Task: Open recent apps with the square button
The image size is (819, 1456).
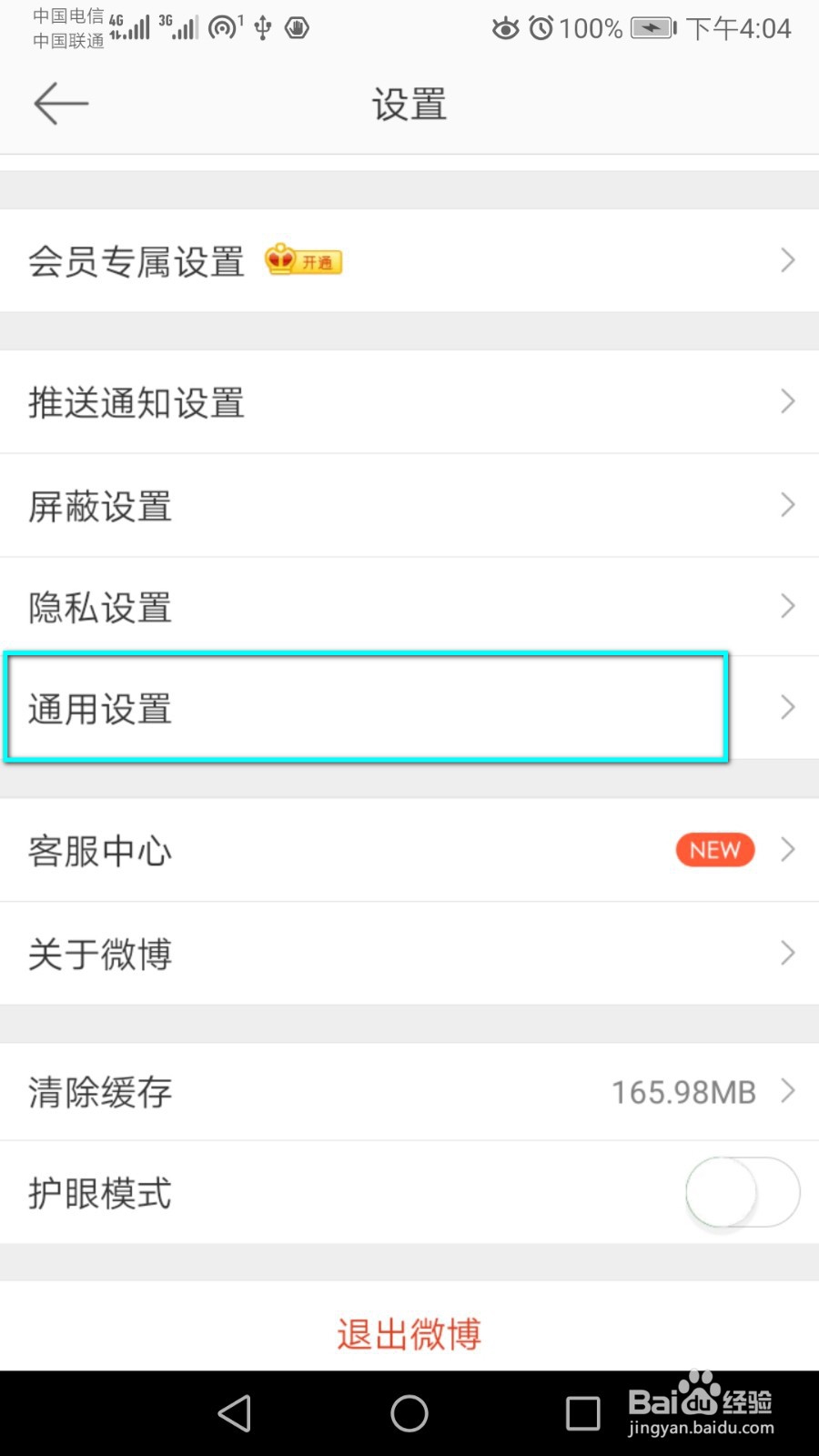Action: click(583, 1413)
